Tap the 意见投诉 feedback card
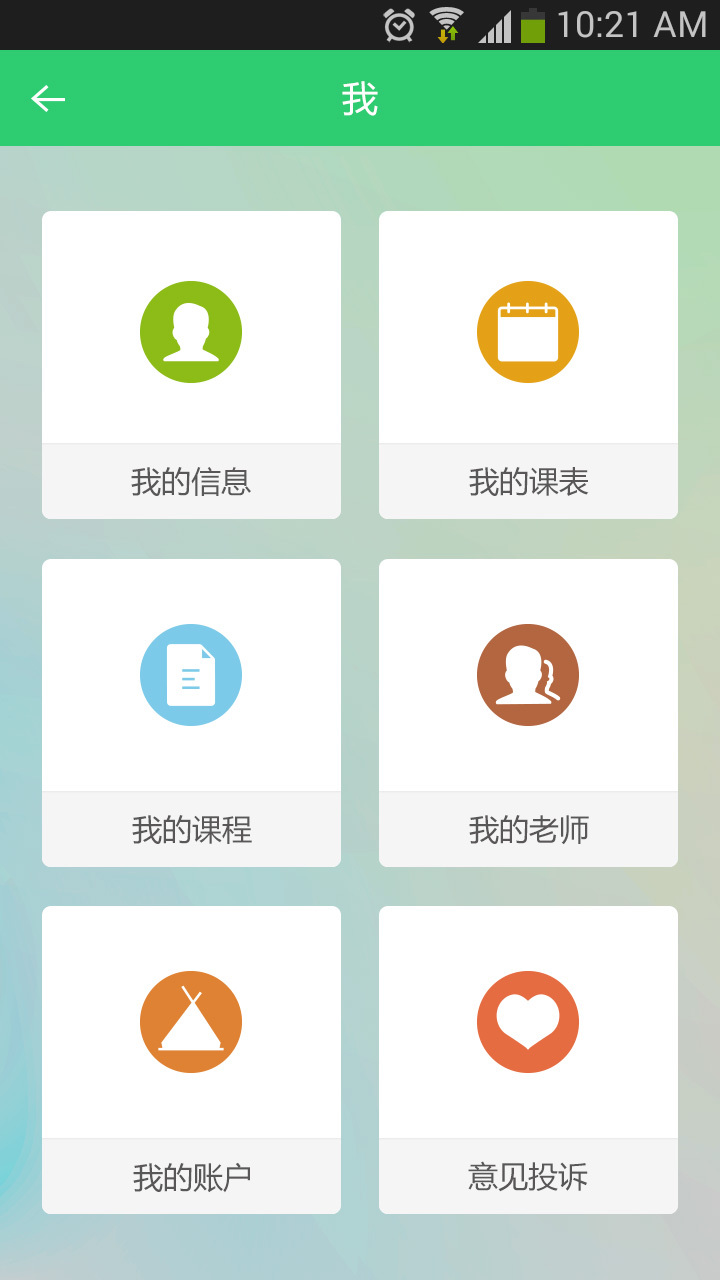This screenshot has height=1280, width=720. coord(528,1059)
